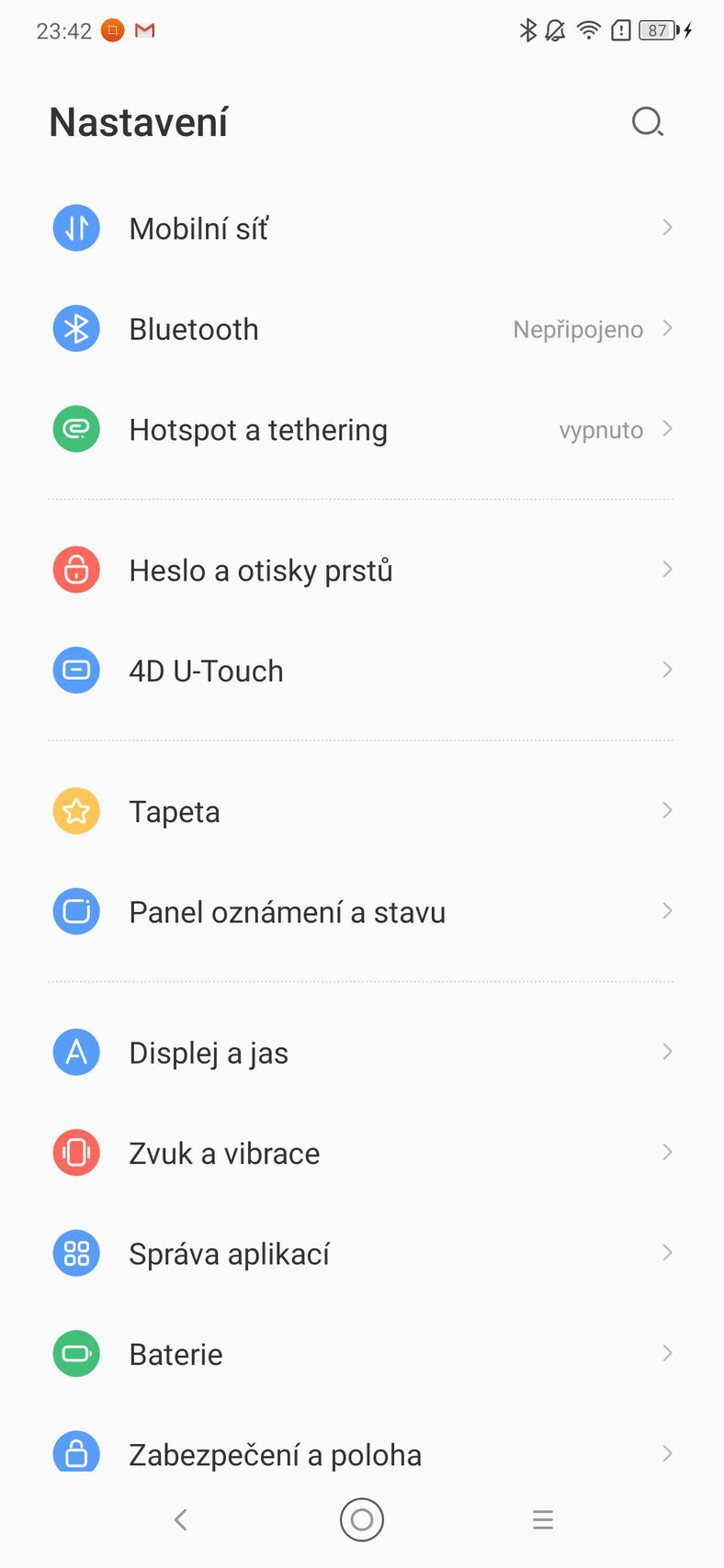Viewport: 724px width, 1568px height.
Task: Select the 4D U-Touch icon
Action: point(76,670)
